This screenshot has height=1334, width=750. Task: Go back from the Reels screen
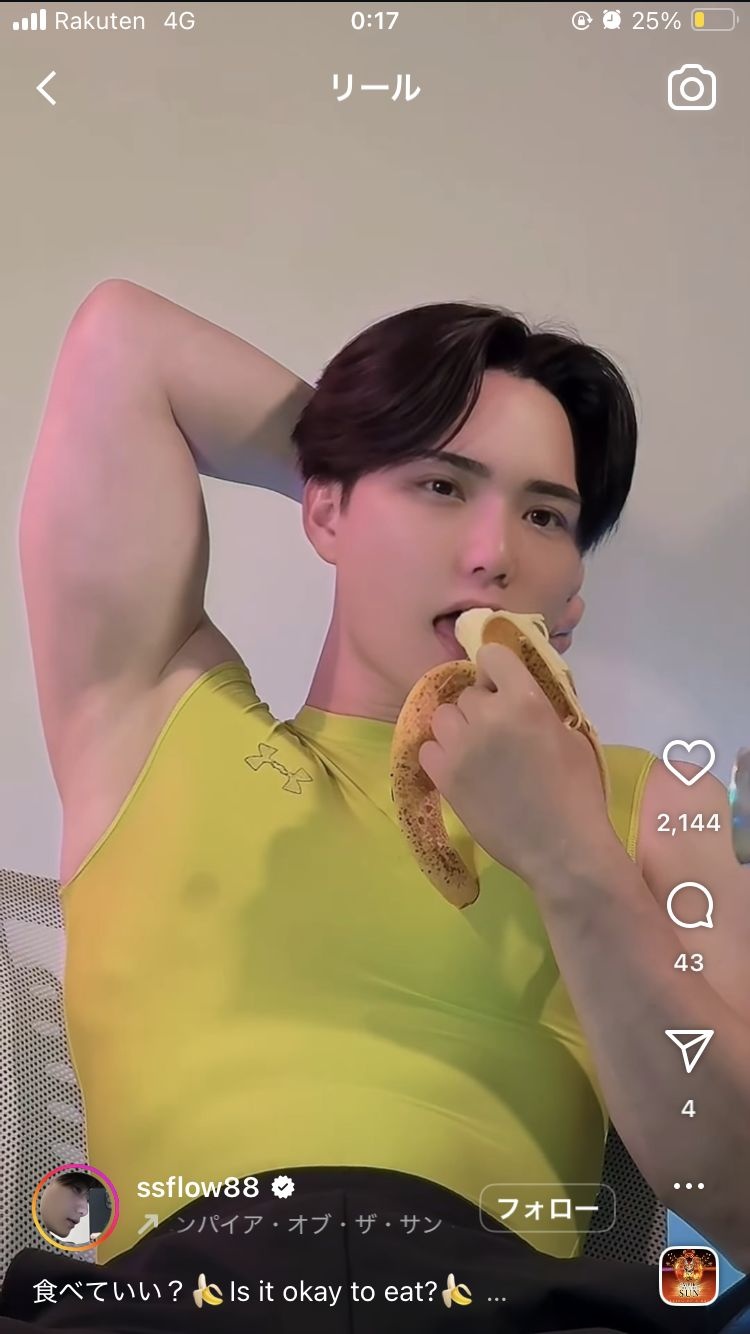46,89
